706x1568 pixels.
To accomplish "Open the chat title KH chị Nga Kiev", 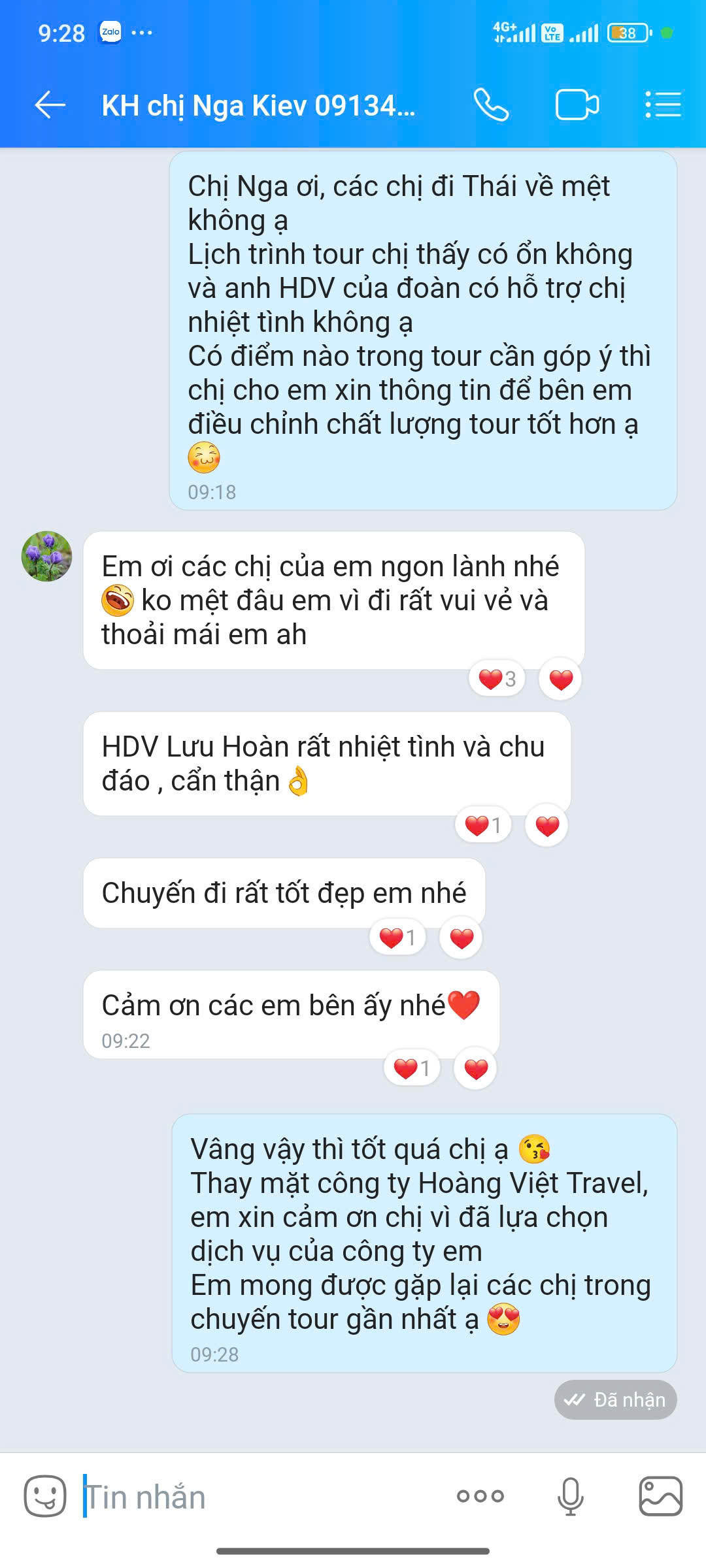I will [x=258, y=105].
